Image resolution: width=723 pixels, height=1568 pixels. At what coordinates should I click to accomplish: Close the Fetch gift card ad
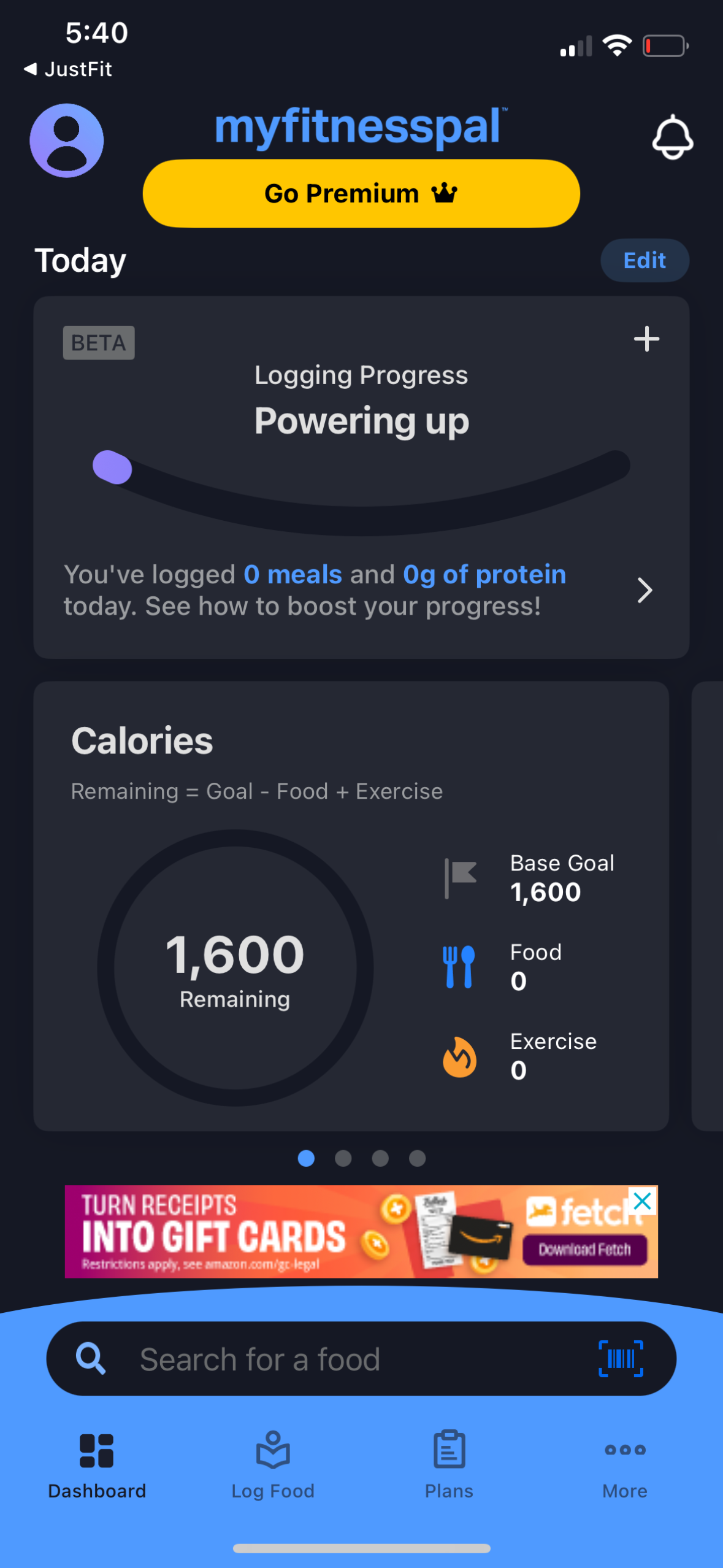[641, 1201]
